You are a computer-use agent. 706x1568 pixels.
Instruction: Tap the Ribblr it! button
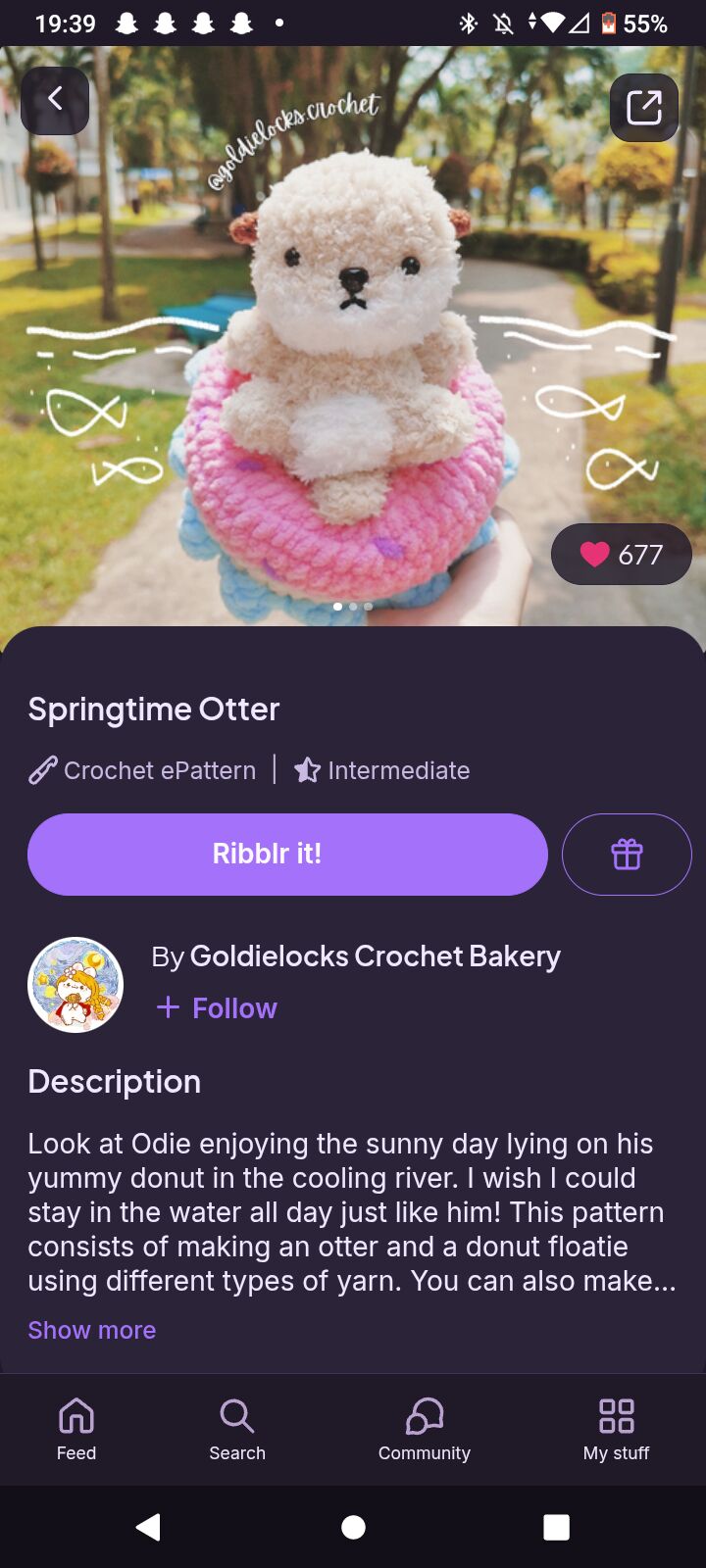[x=287, y=854]
